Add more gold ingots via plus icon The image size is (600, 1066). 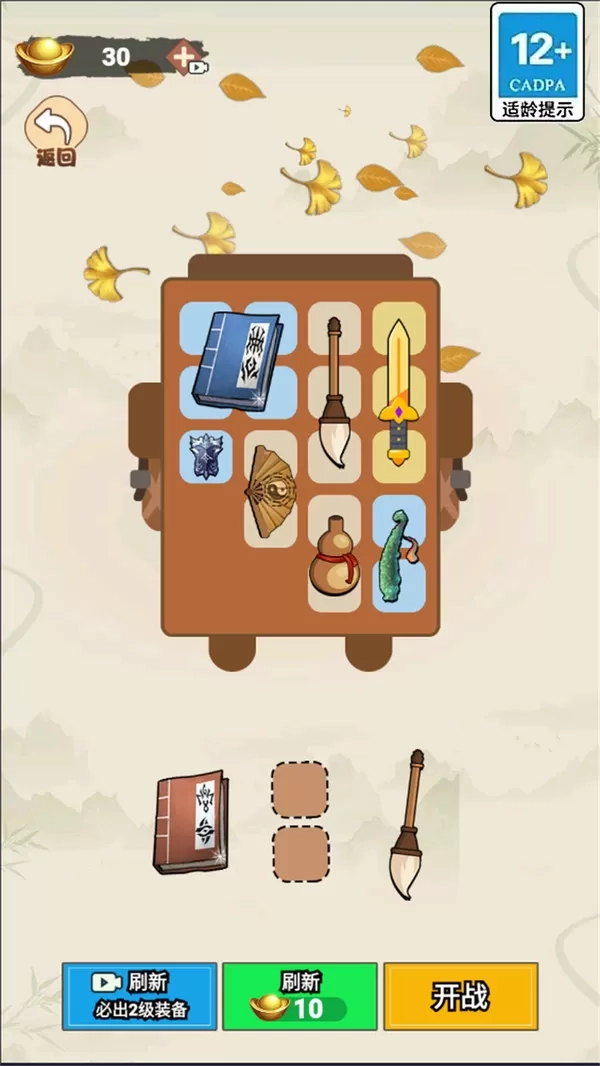pos(185,57)
